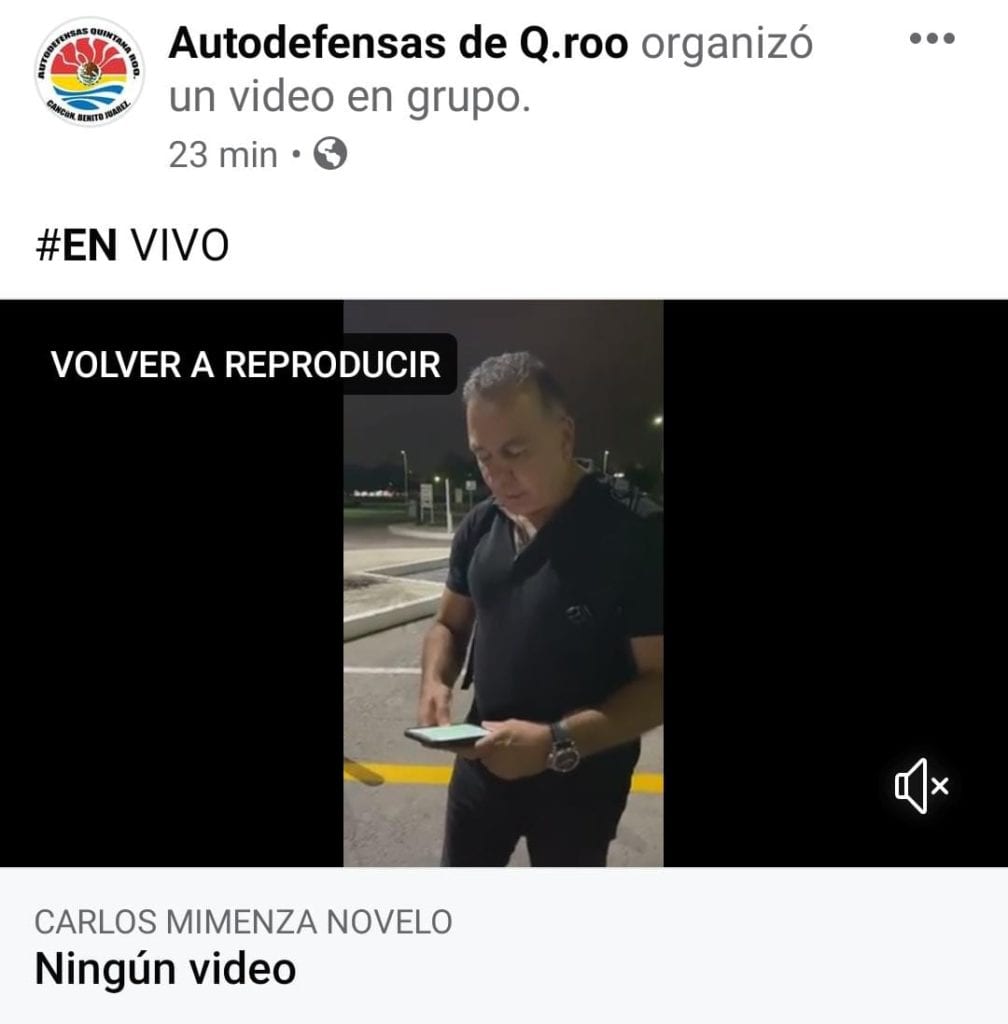1008x1024 pixels.
Task: Open Autodefensas de Q.roo page name
Action: 398,42
